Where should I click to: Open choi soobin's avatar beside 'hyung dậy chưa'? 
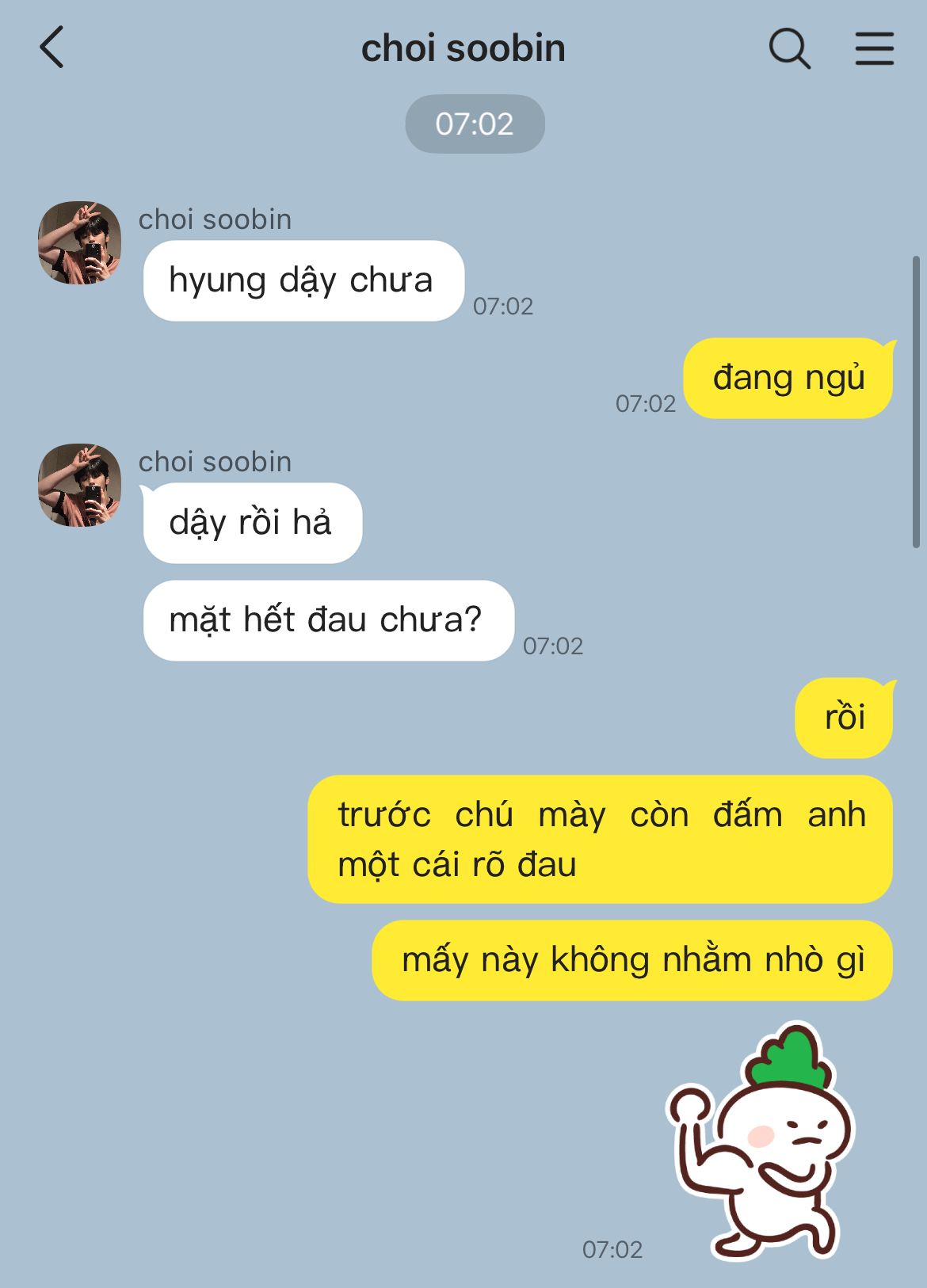[x=80, y=242]
